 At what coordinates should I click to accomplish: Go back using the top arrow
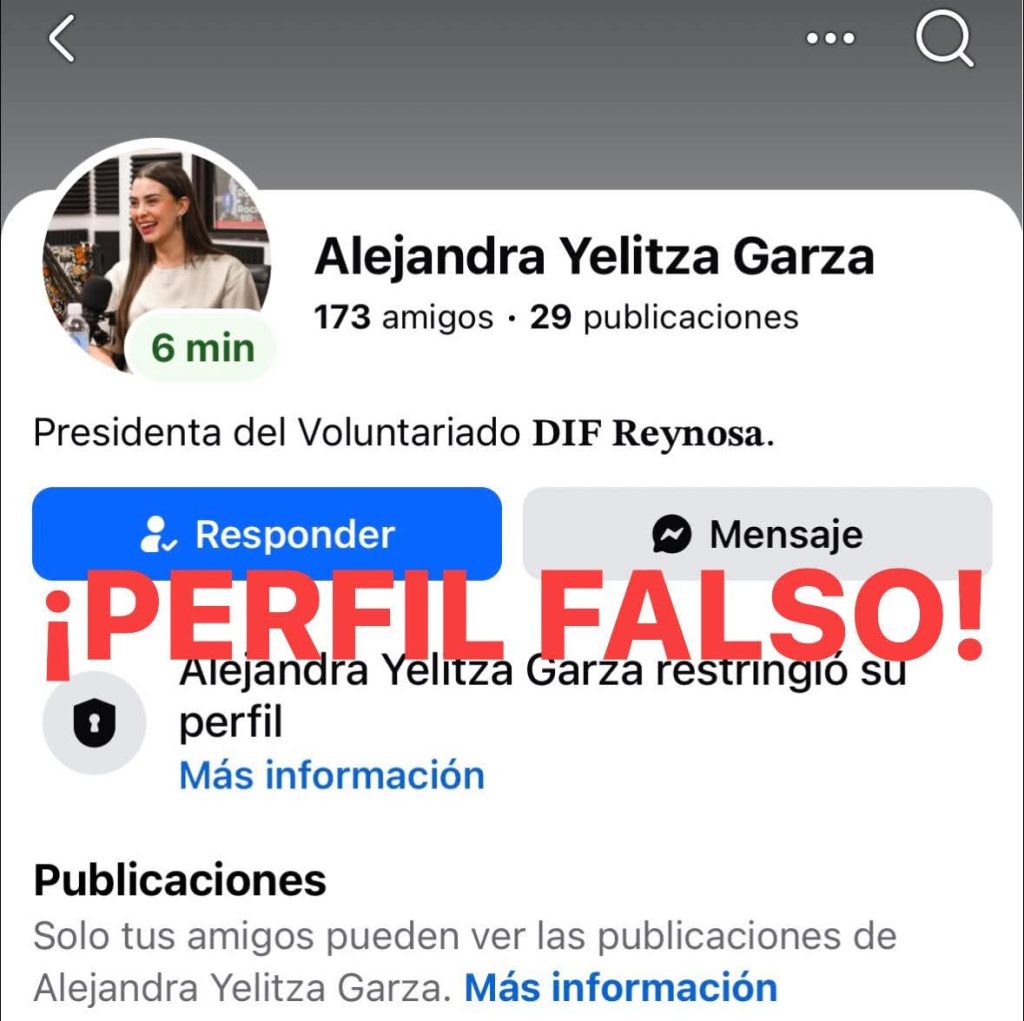pyautogui.click(x=62, y=40)
